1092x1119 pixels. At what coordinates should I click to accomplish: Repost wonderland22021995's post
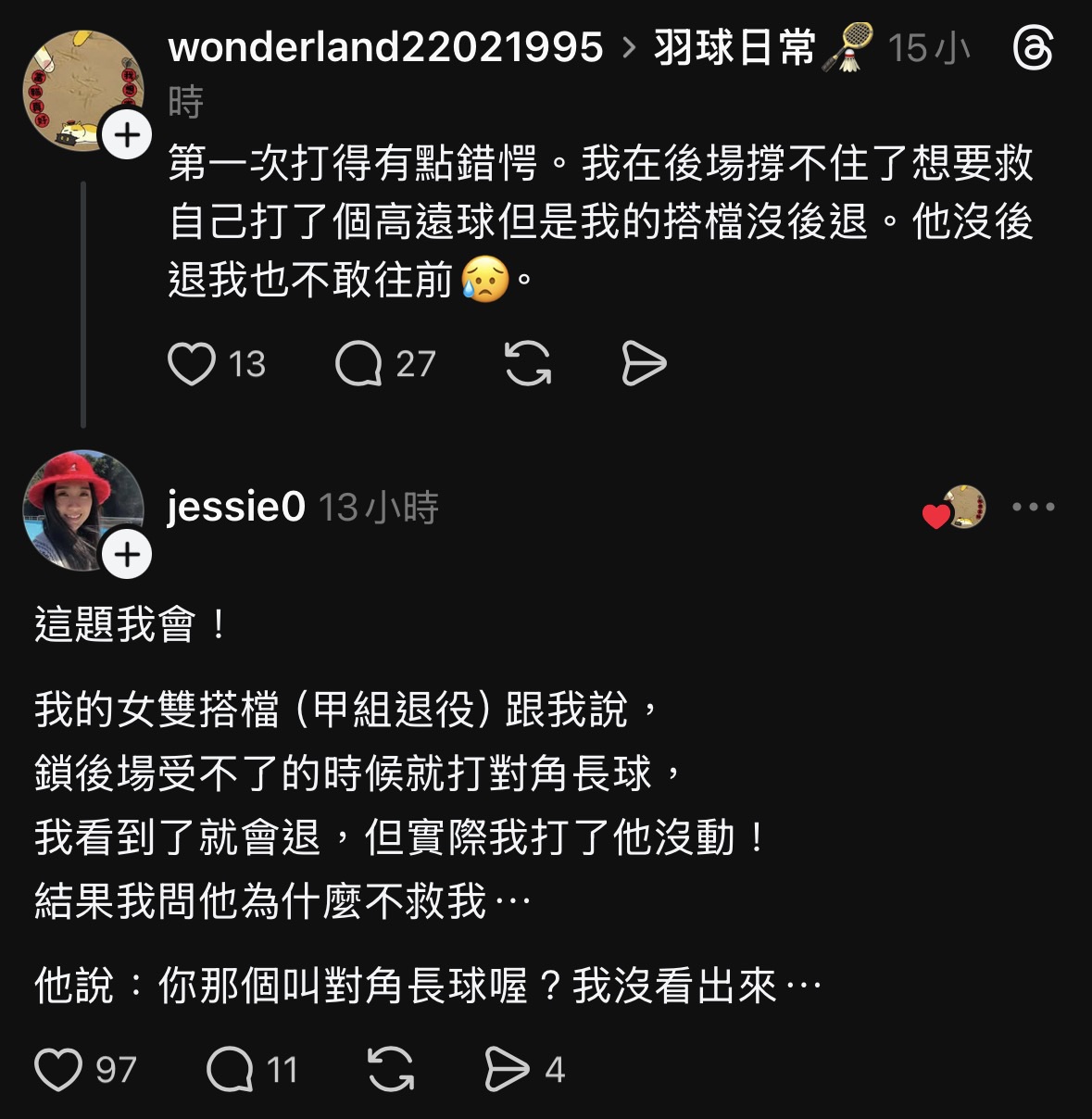pyautogui.click(x=528, y=363)
